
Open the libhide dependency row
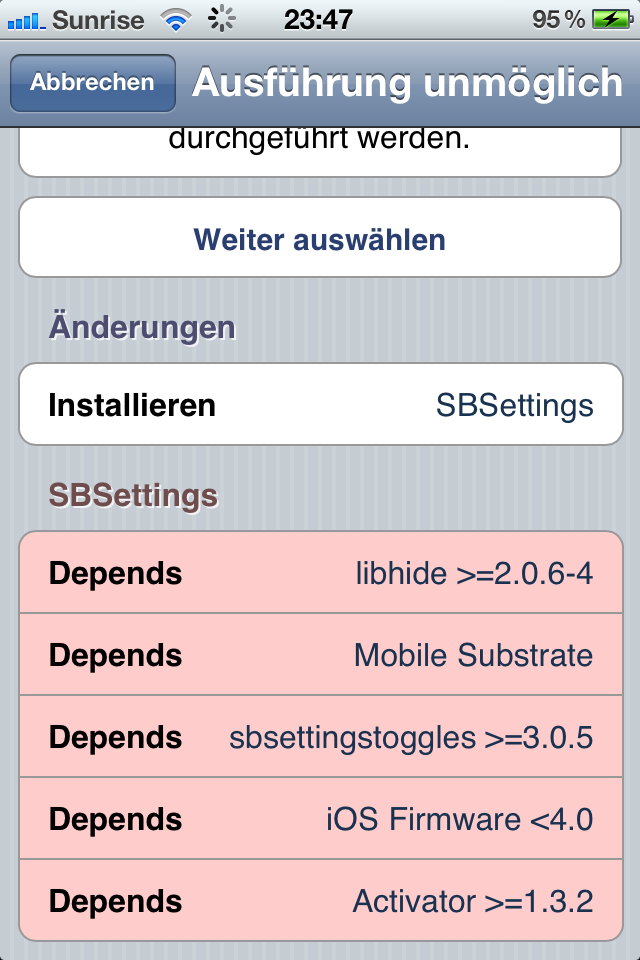pos(320,573)
